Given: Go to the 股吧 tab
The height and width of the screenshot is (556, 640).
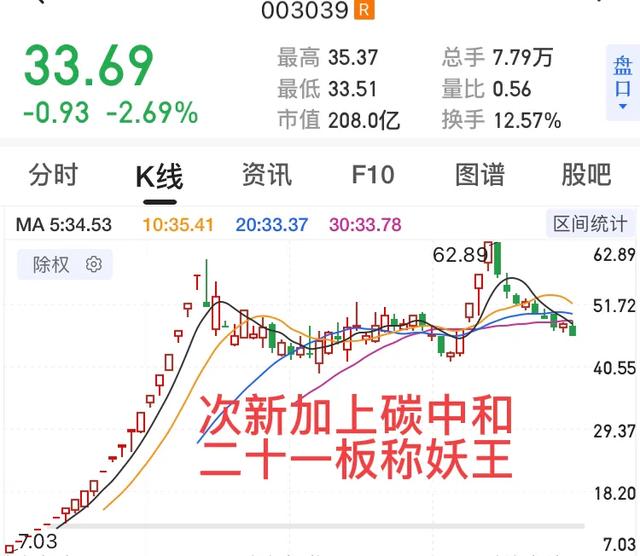Looking at the screenshot, I should coord(586,176).
